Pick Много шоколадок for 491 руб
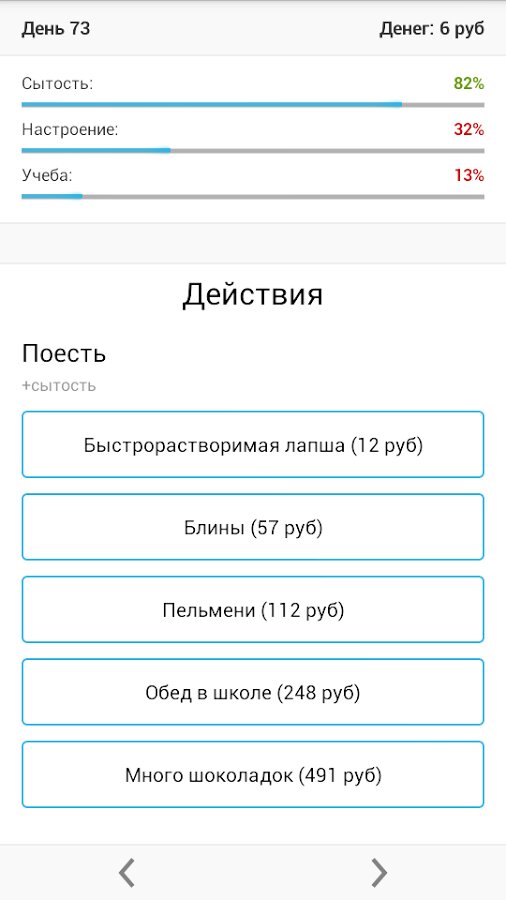 click(x=253, y=775)
